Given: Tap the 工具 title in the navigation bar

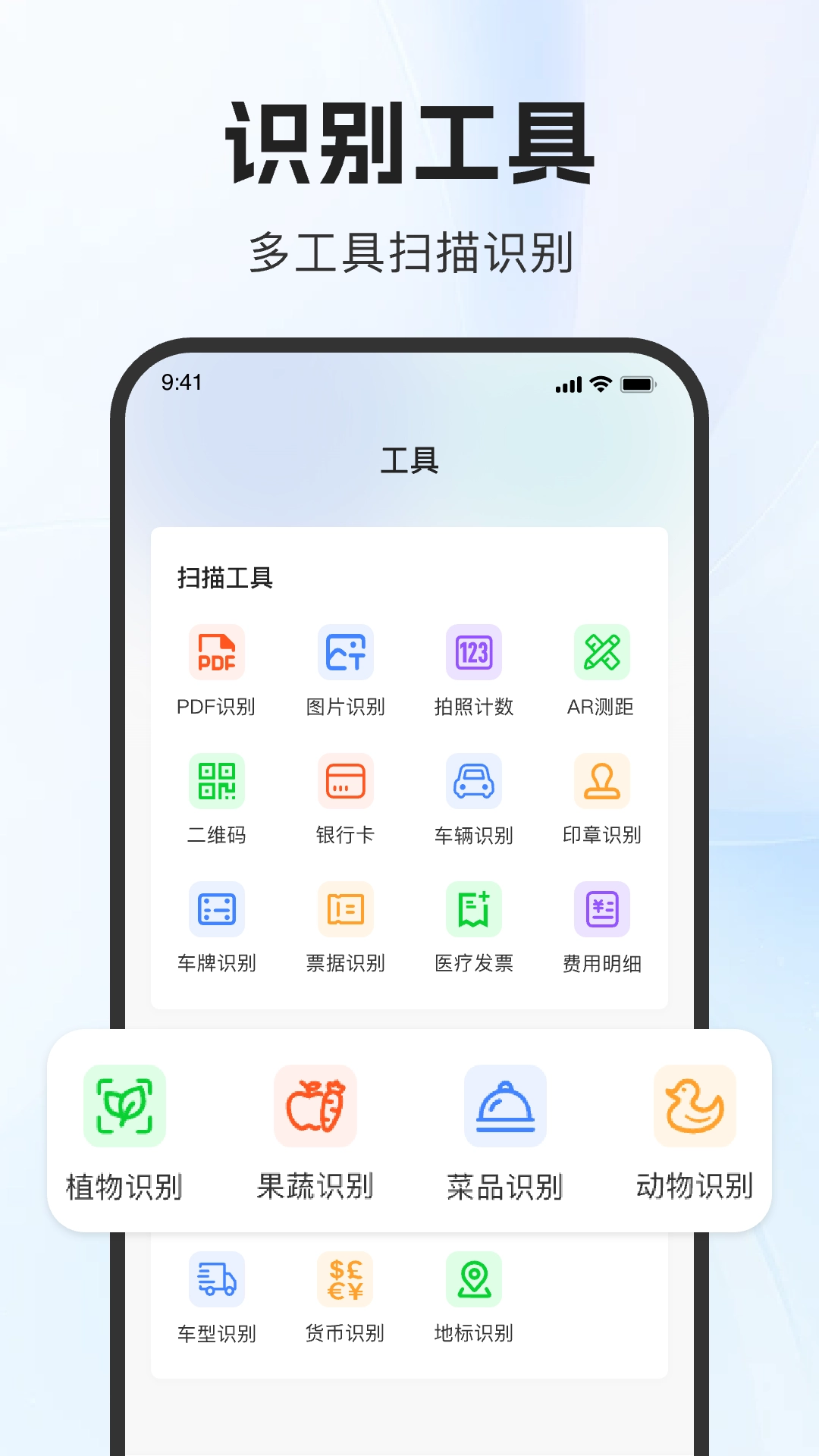Looking at the screenshot, I should pos(409,460).
